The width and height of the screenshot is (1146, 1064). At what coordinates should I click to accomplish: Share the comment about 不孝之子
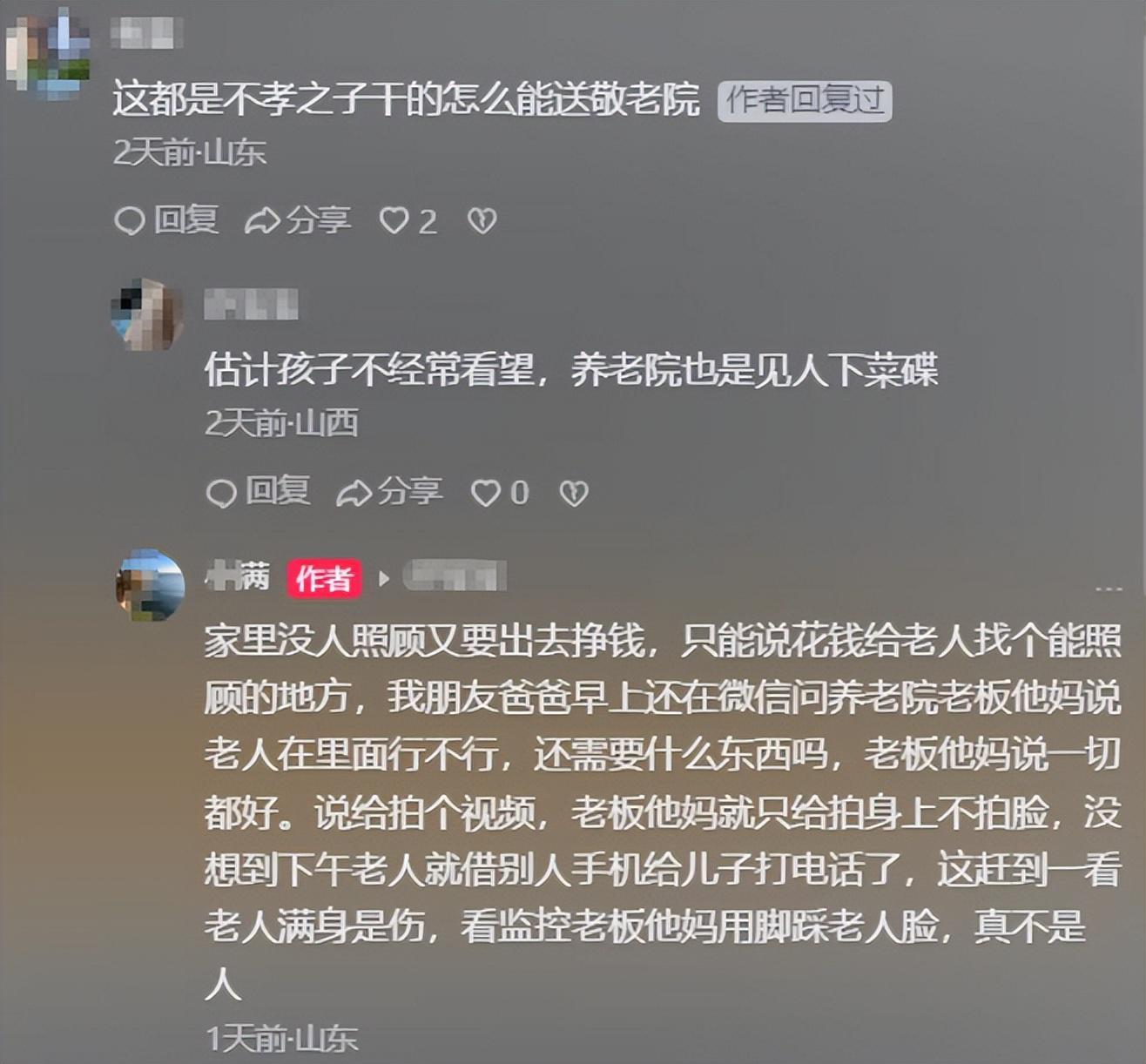tap(298, 220)
